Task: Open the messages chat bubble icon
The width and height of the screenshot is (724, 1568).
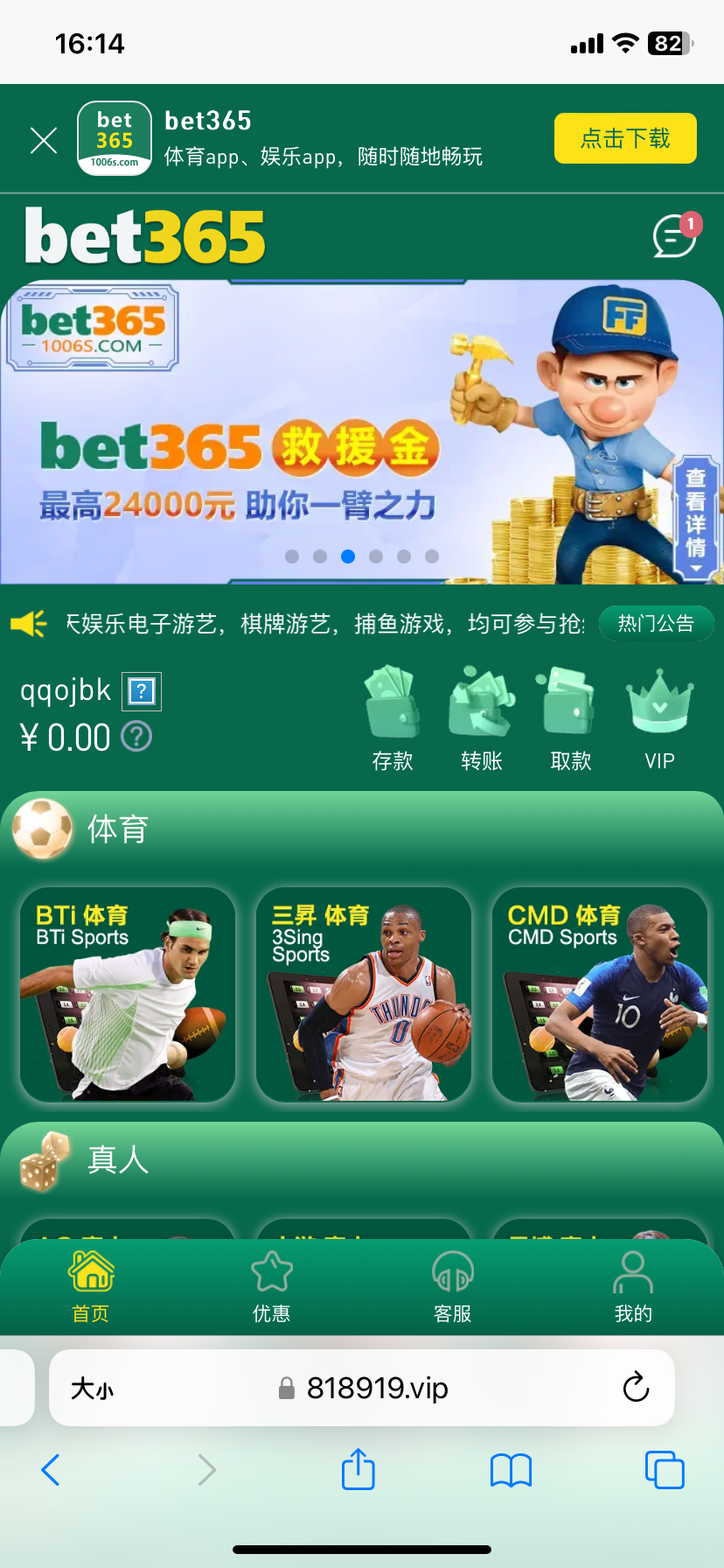Action: coord(674,236)
